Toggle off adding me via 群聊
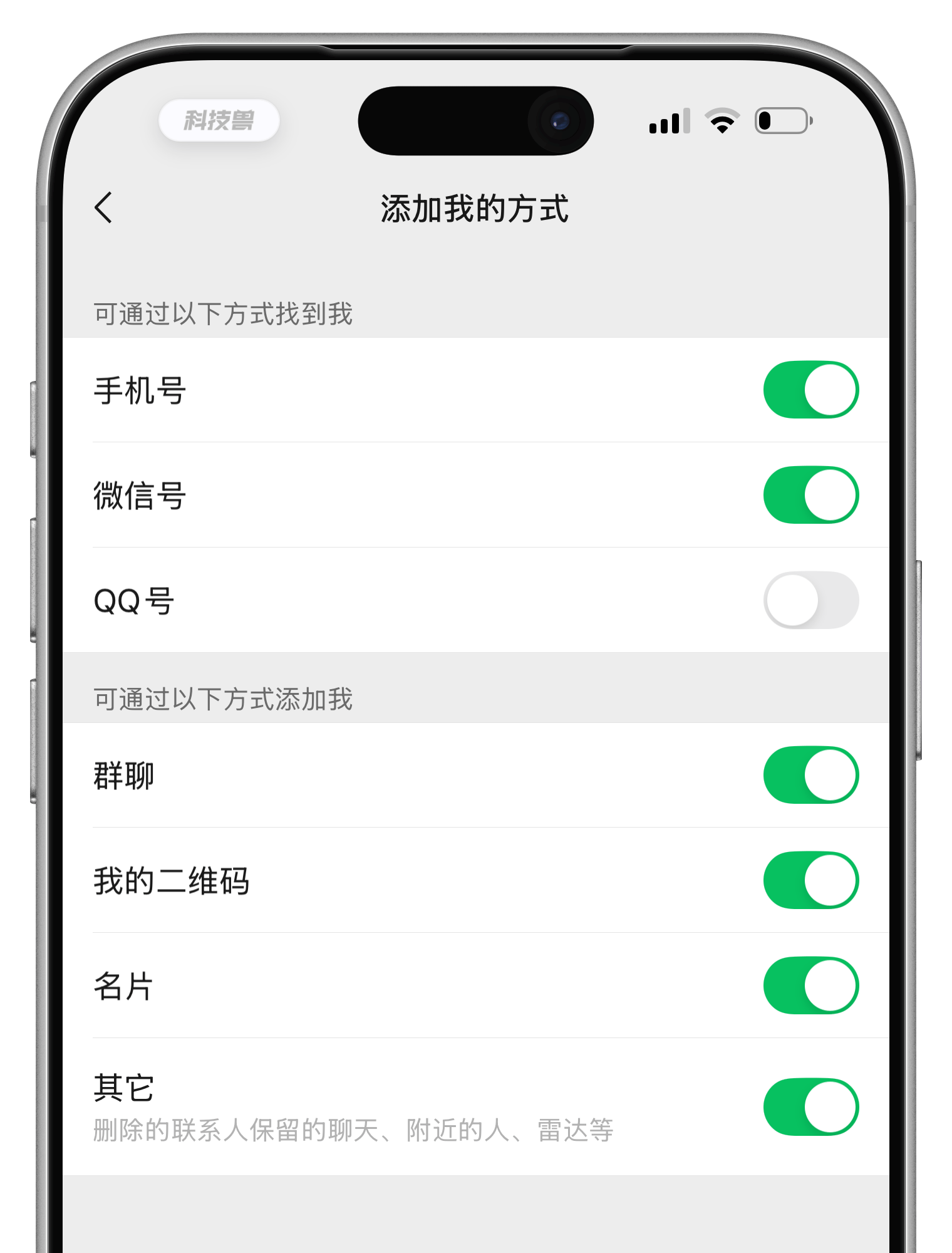 810,775
